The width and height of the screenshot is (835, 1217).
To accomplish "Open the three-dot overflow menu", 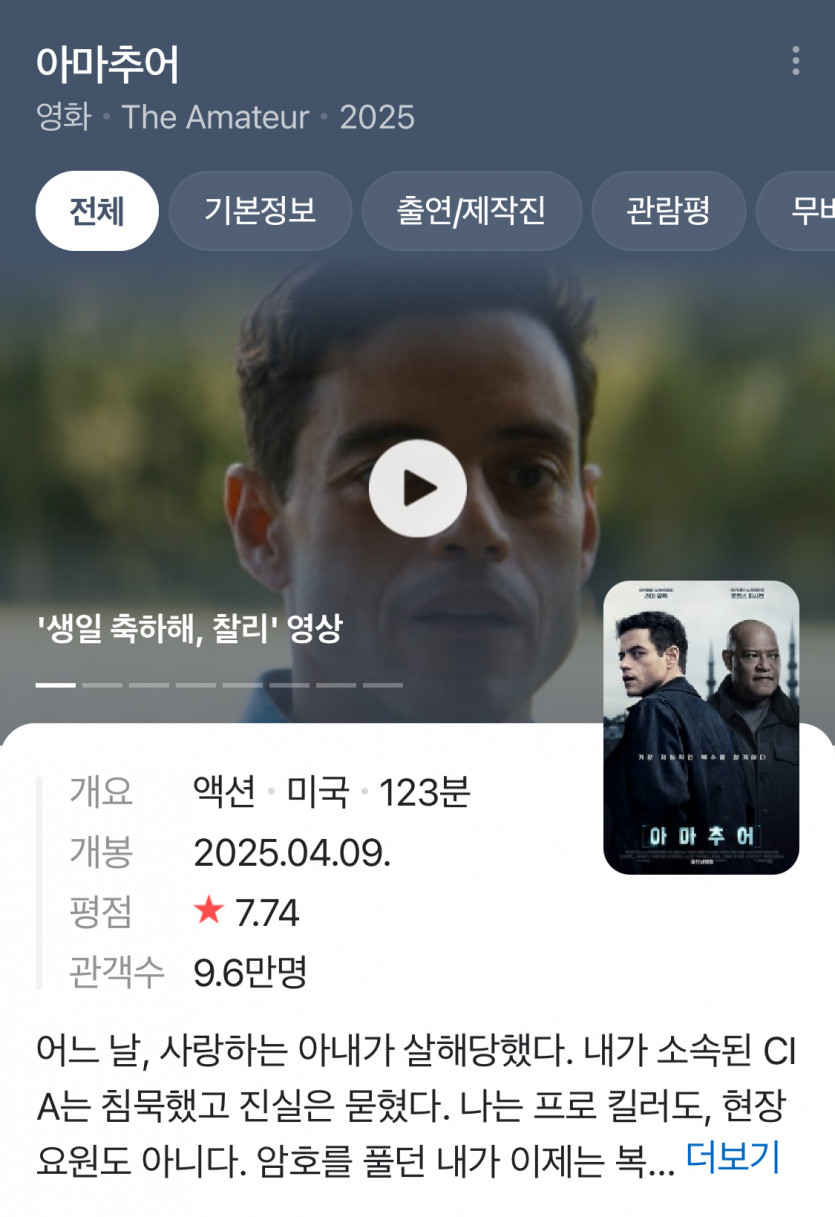I will 795,61.
